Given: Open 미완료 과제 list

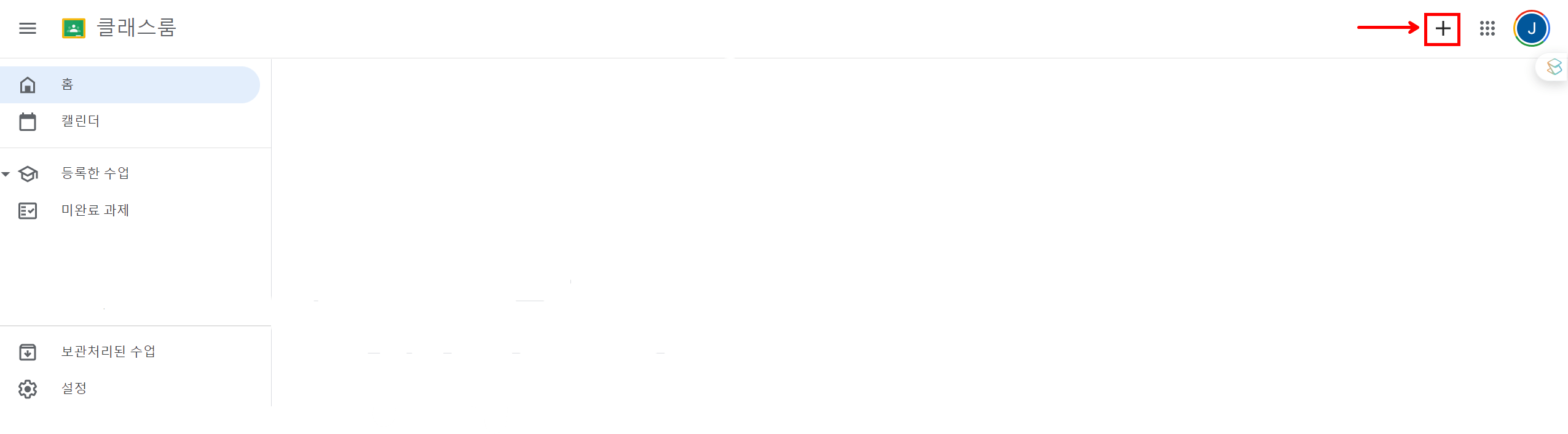Looking at the screenshot, I should click(x=95, y=210).
